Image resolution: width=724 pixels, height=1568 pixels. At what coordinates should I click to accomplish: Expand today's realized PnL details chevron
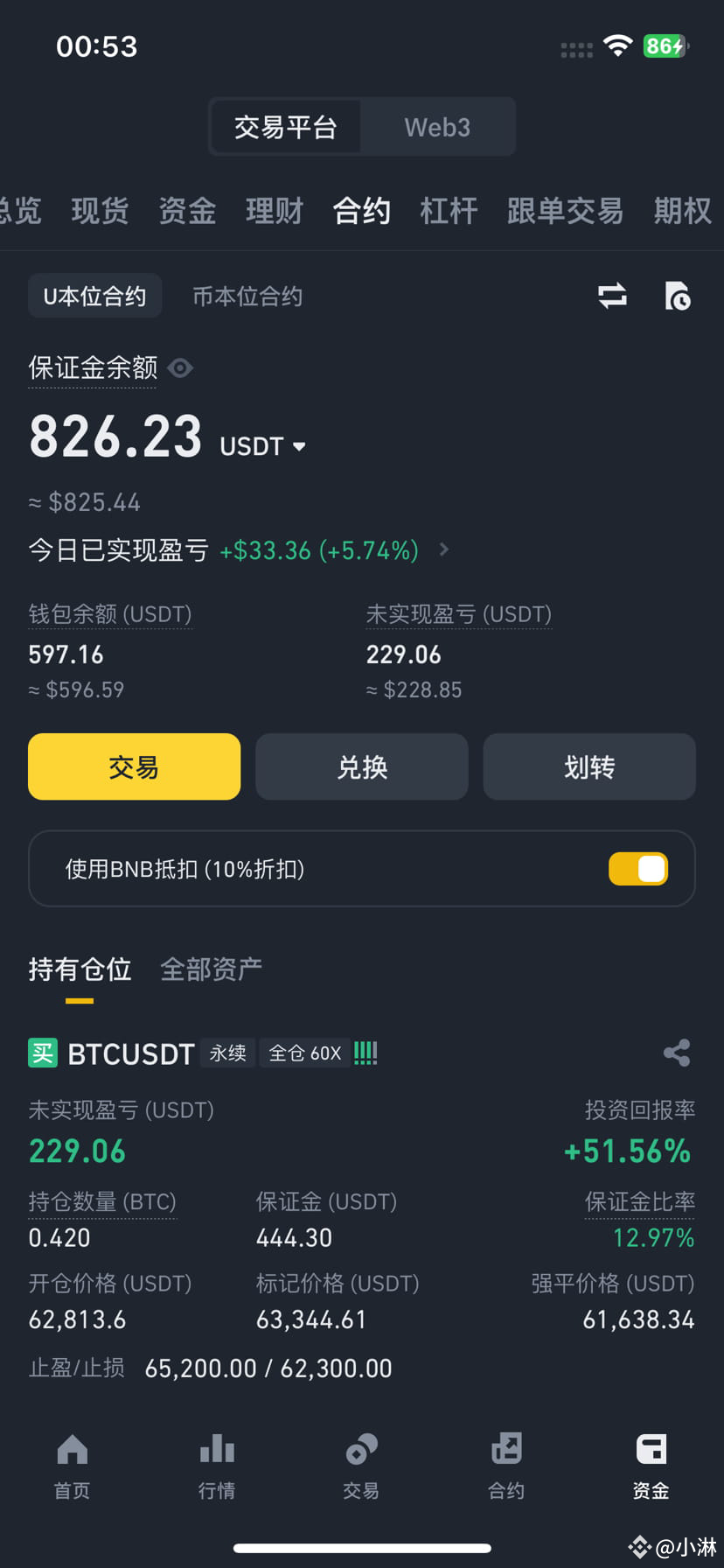coord(443,549)
